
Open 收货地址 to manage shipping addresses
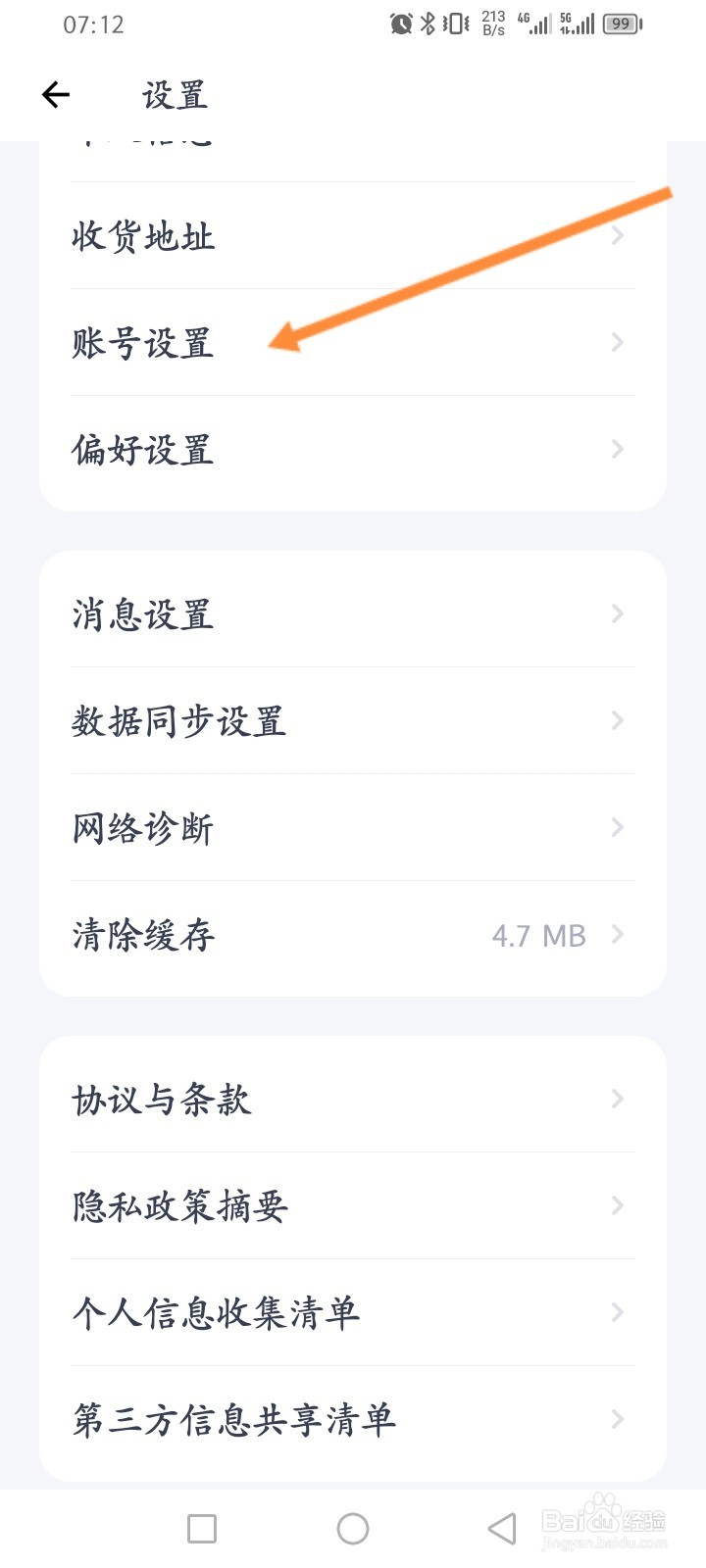tap(142, 235)
